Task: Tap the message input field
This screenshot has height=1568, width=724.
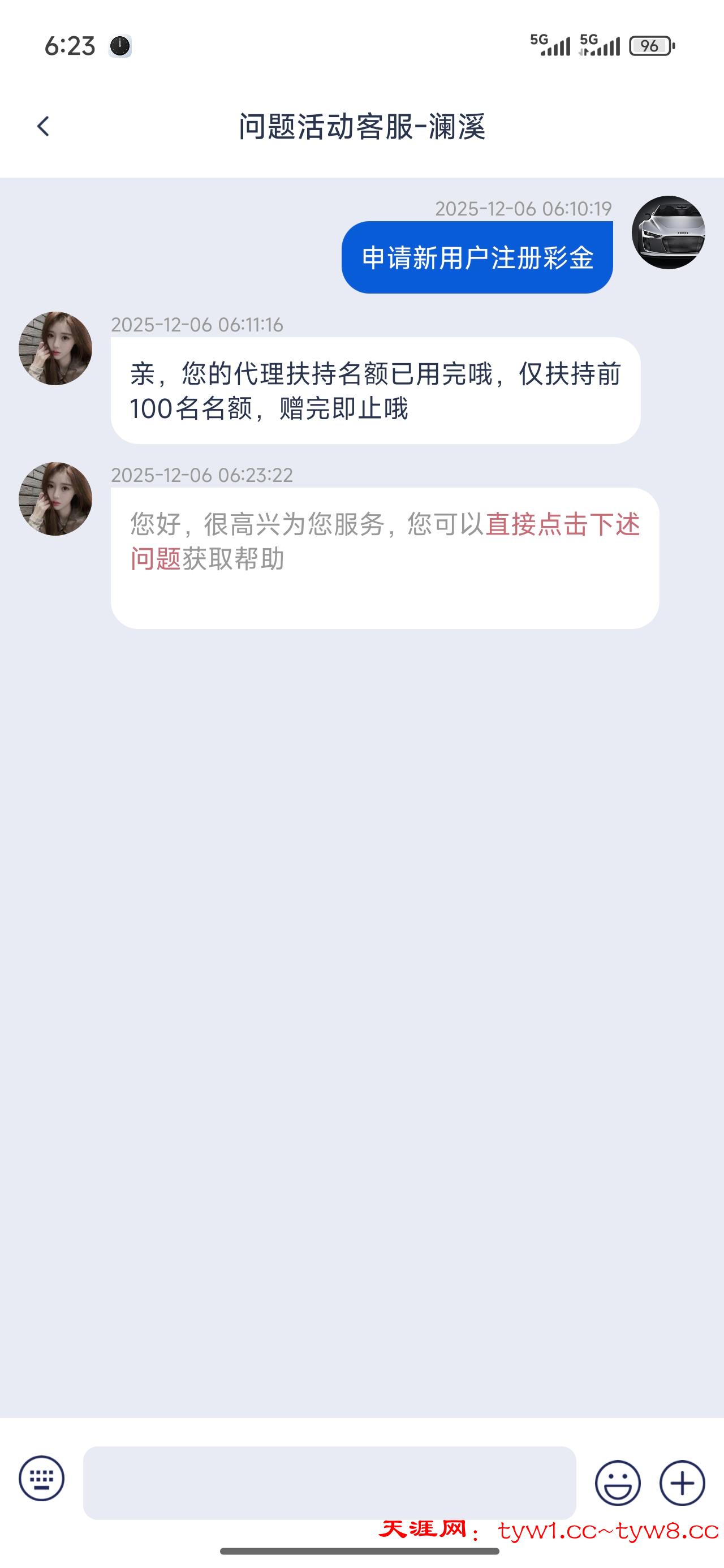Action: click(329, 1482)
